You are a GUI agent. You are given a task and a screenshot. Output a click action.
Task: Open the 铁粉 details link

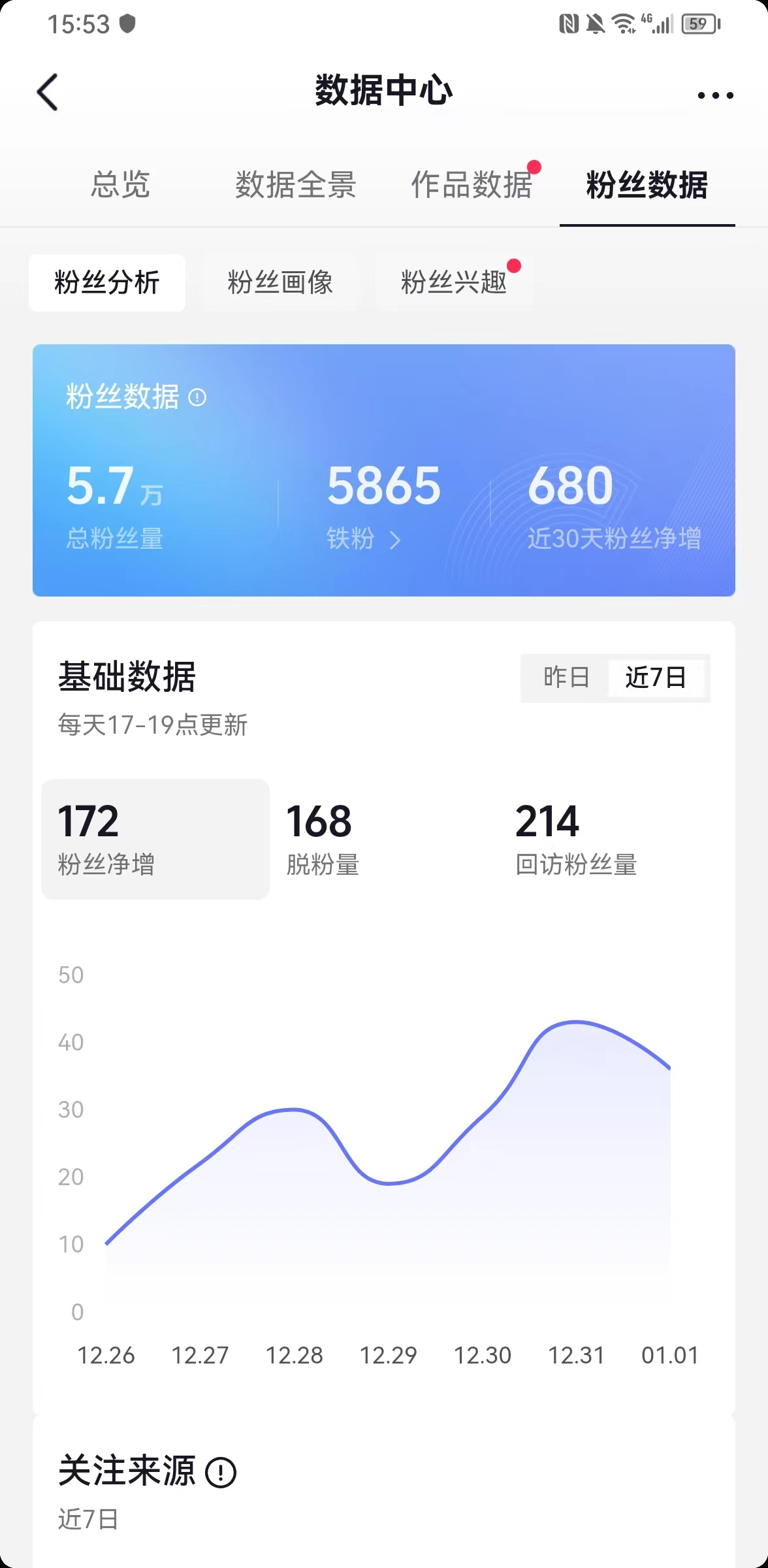pyautogui.click(x=363, y=540)
